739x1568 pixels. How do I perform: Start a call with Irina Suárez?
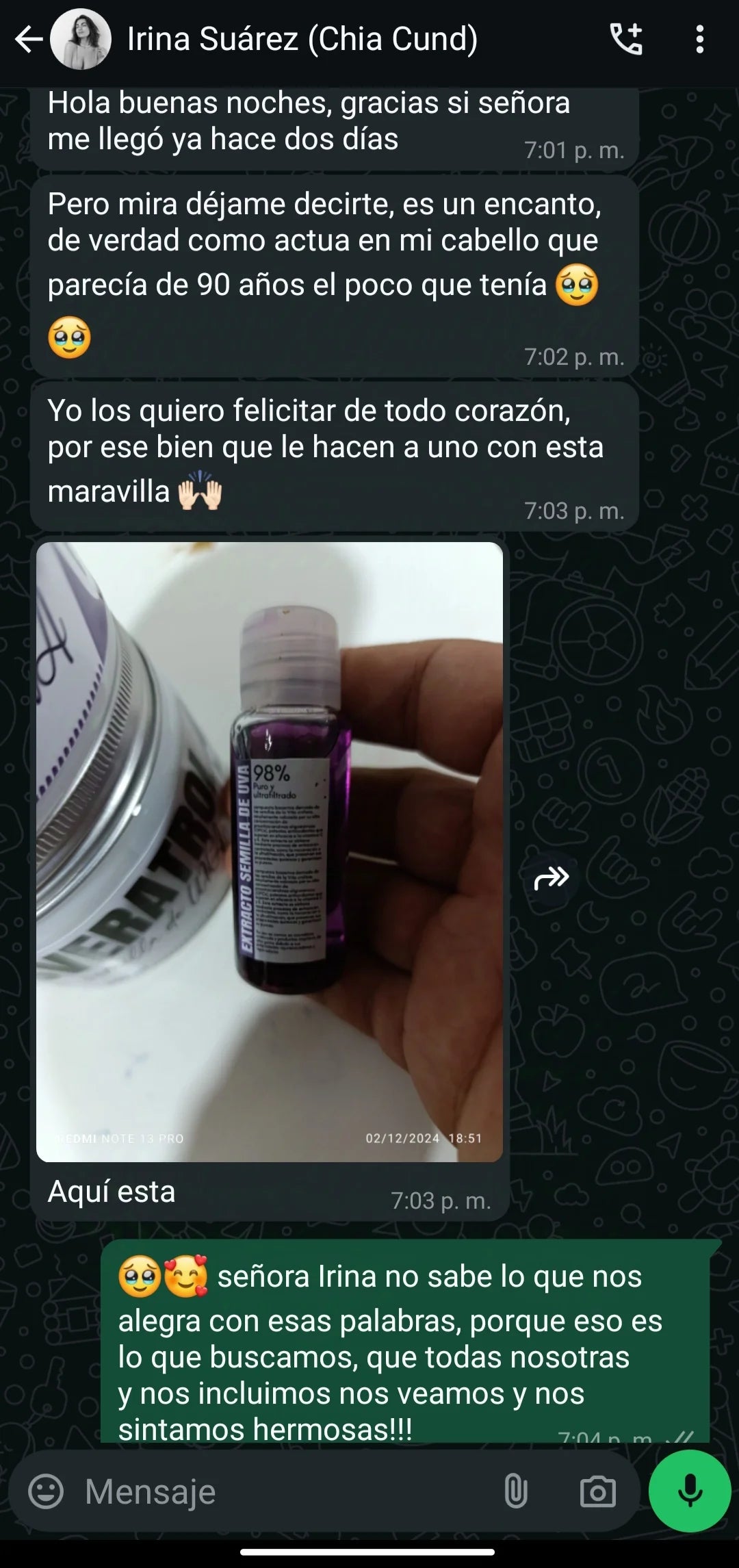pos(626,40)
